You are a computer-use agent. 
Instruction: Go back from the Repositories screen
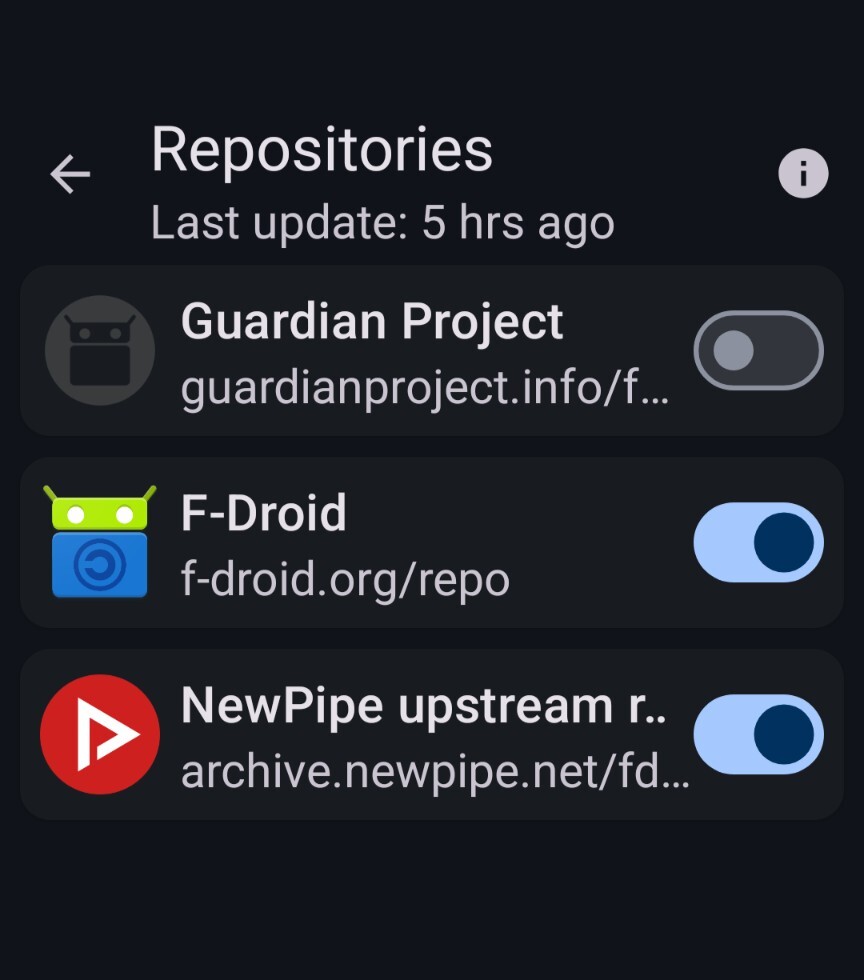70,174
